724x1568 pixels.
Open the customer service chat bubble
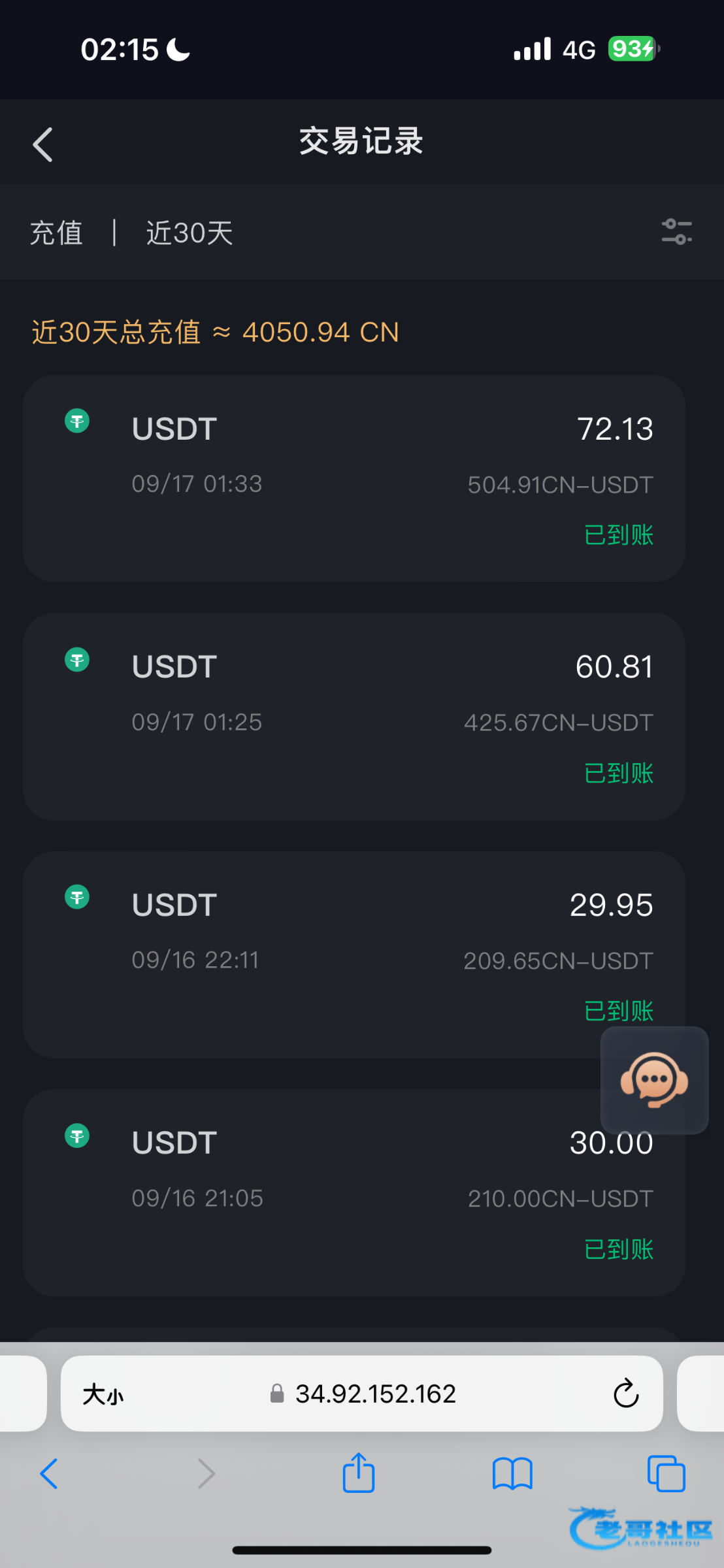pyautogui.click(x=654, y=1080)
